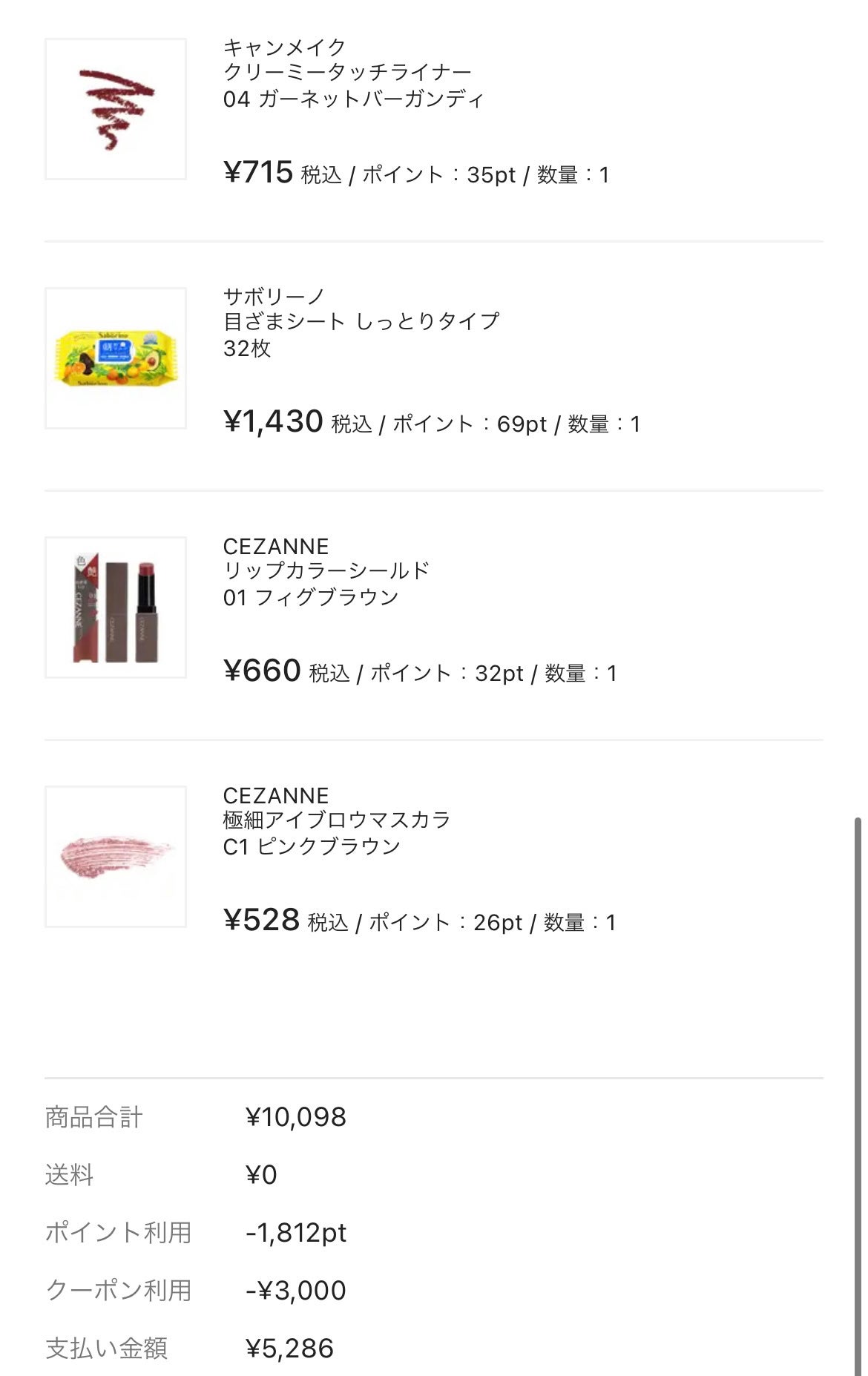Open the サボリーノ 目ざまシート product image
Viewport: 868px width, 1376px height.
tap(116, 358)
